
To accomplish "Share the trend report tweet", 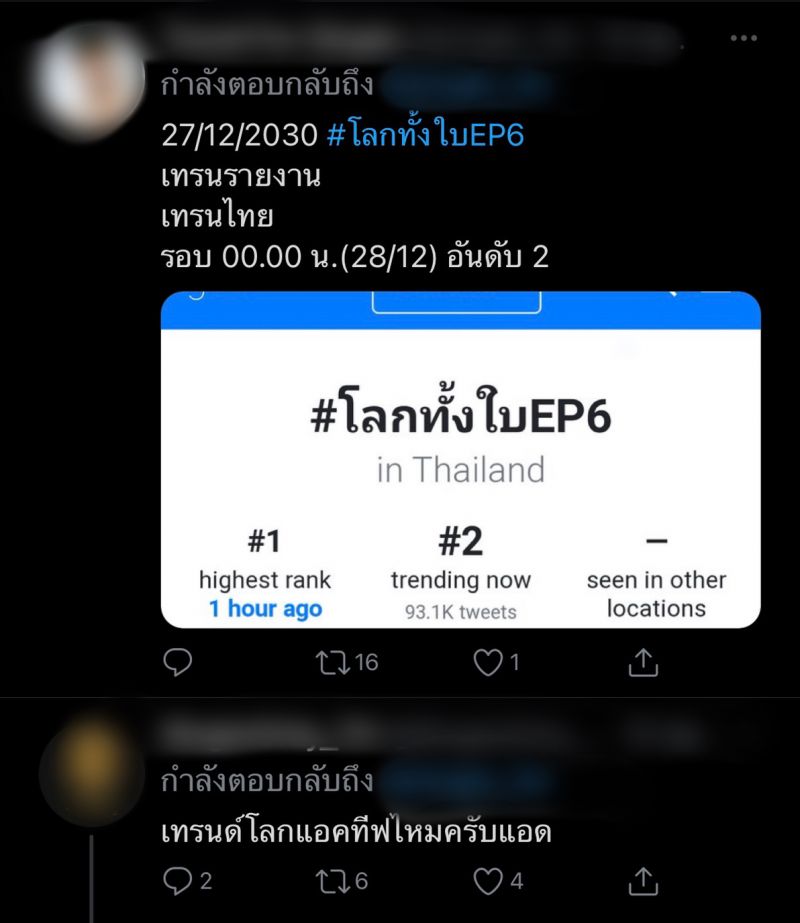I will click(643, 661).
